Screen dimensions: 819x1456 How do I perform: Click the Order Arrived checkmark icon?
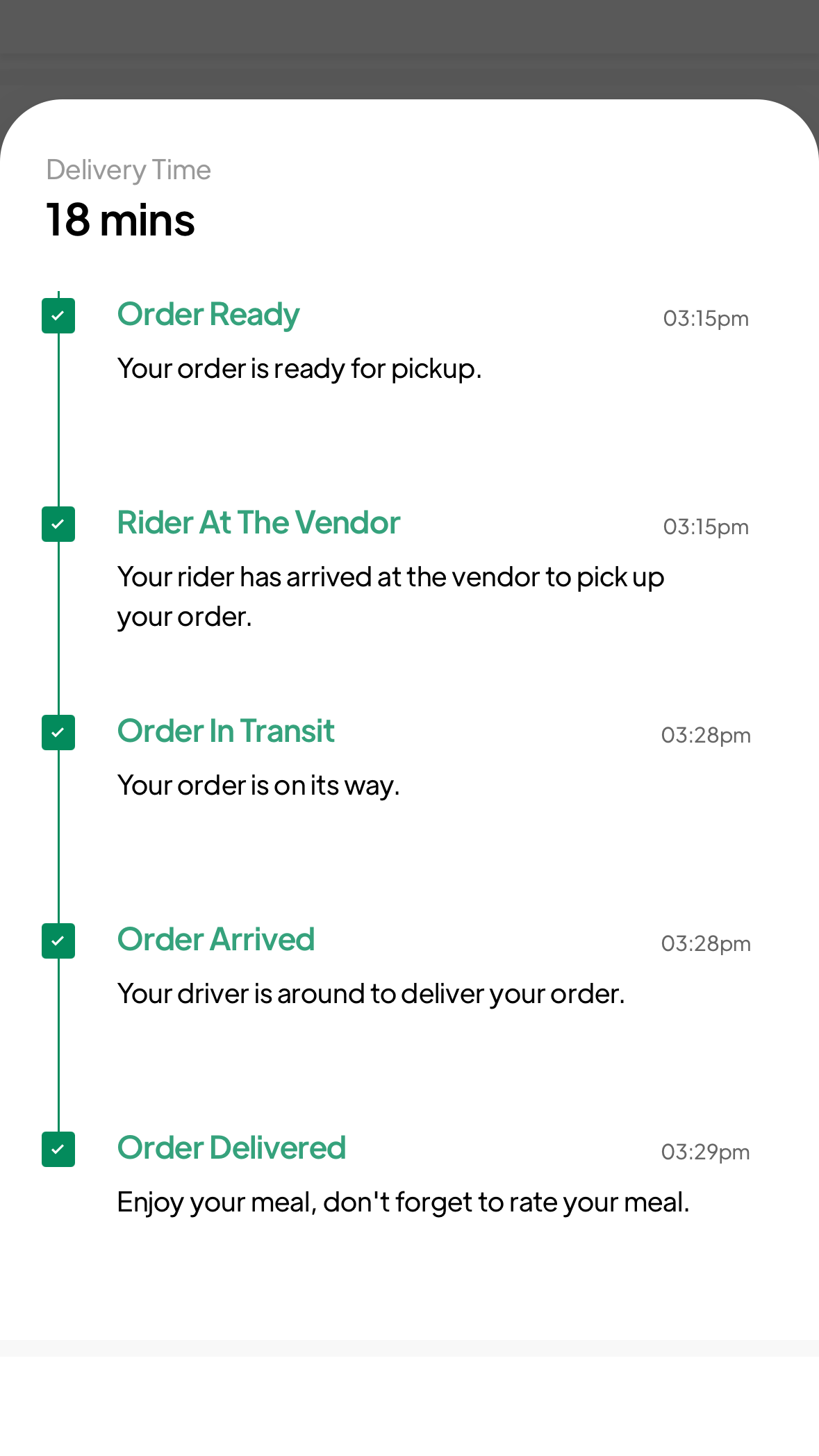coord(58,941)
